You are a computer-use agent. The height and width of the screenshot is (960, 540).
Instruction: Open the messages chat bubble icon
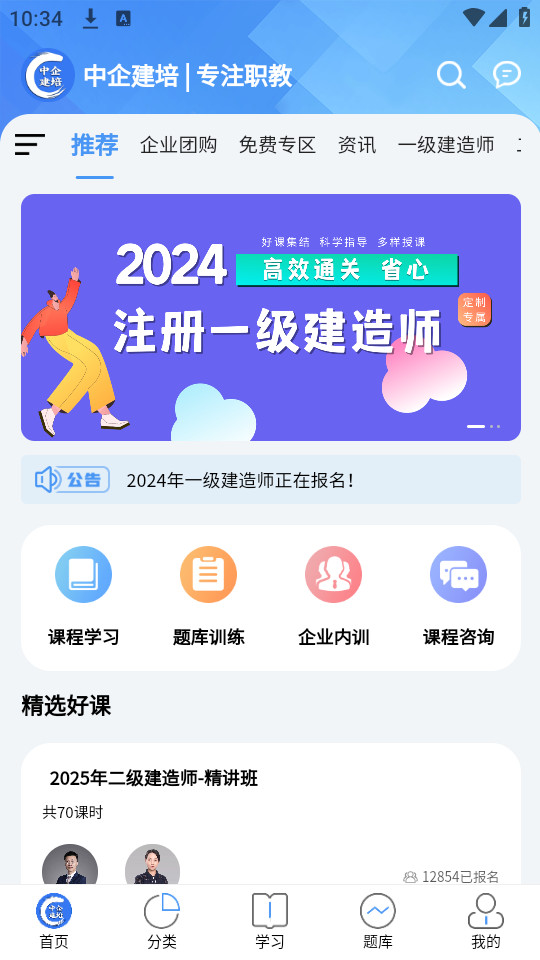506,75
